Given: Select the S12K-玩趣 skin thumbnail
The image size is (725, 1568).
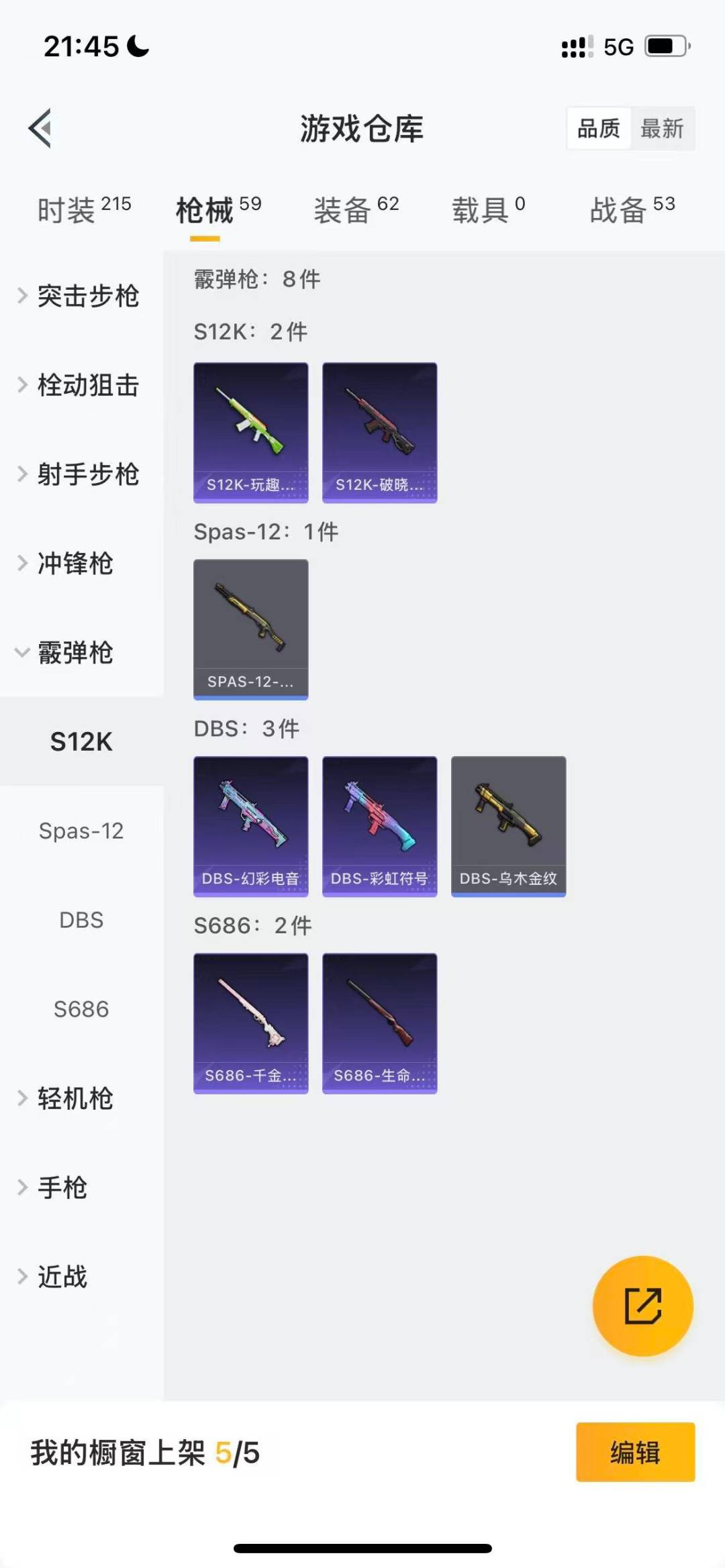Looking at the screenshot, I should (250, 432).
